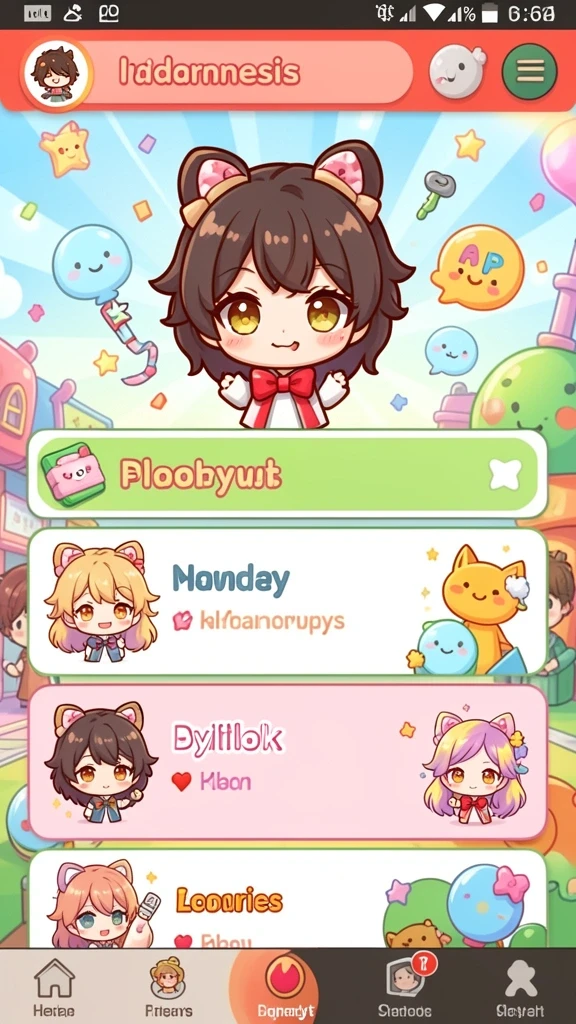Open the profile avatar in the header
The width and height of the screenshot is (576, 1024).
[57, 73]
